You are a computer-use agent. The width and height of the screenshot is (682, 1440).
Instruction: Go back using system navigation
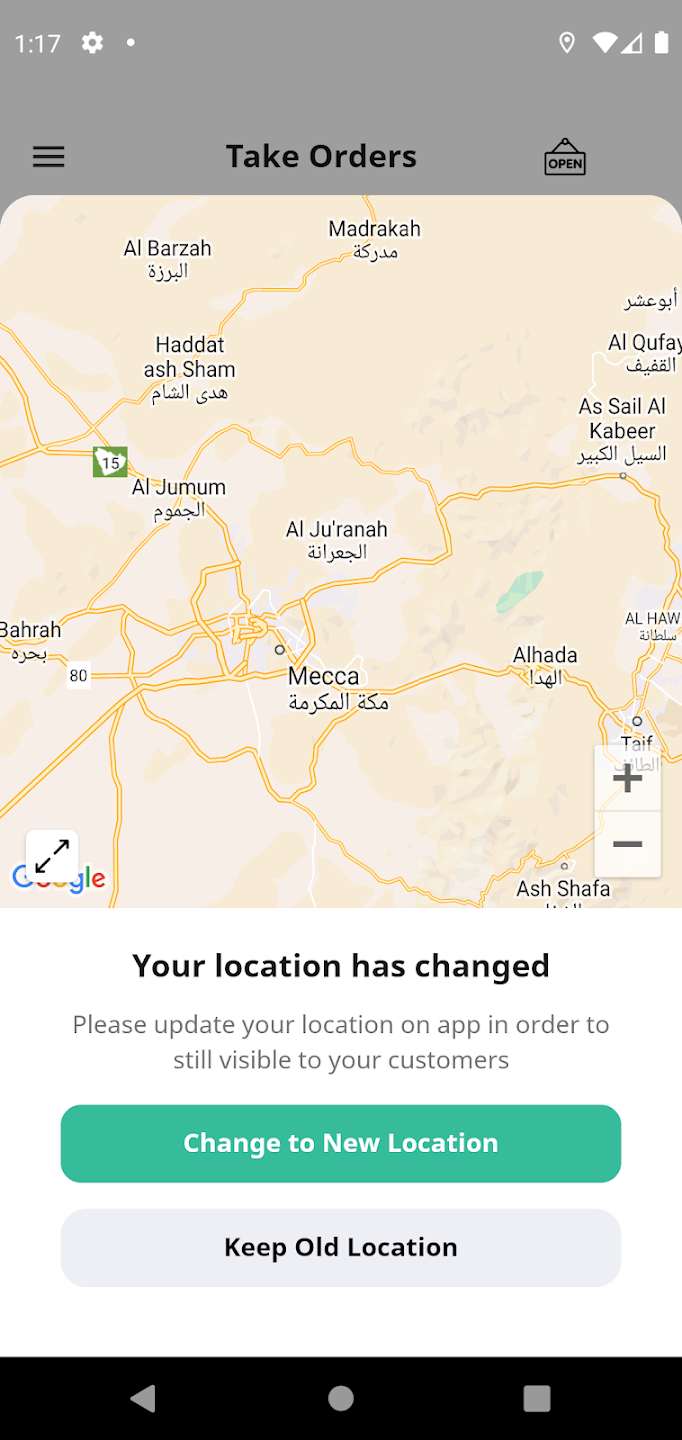coord(143,1398)
